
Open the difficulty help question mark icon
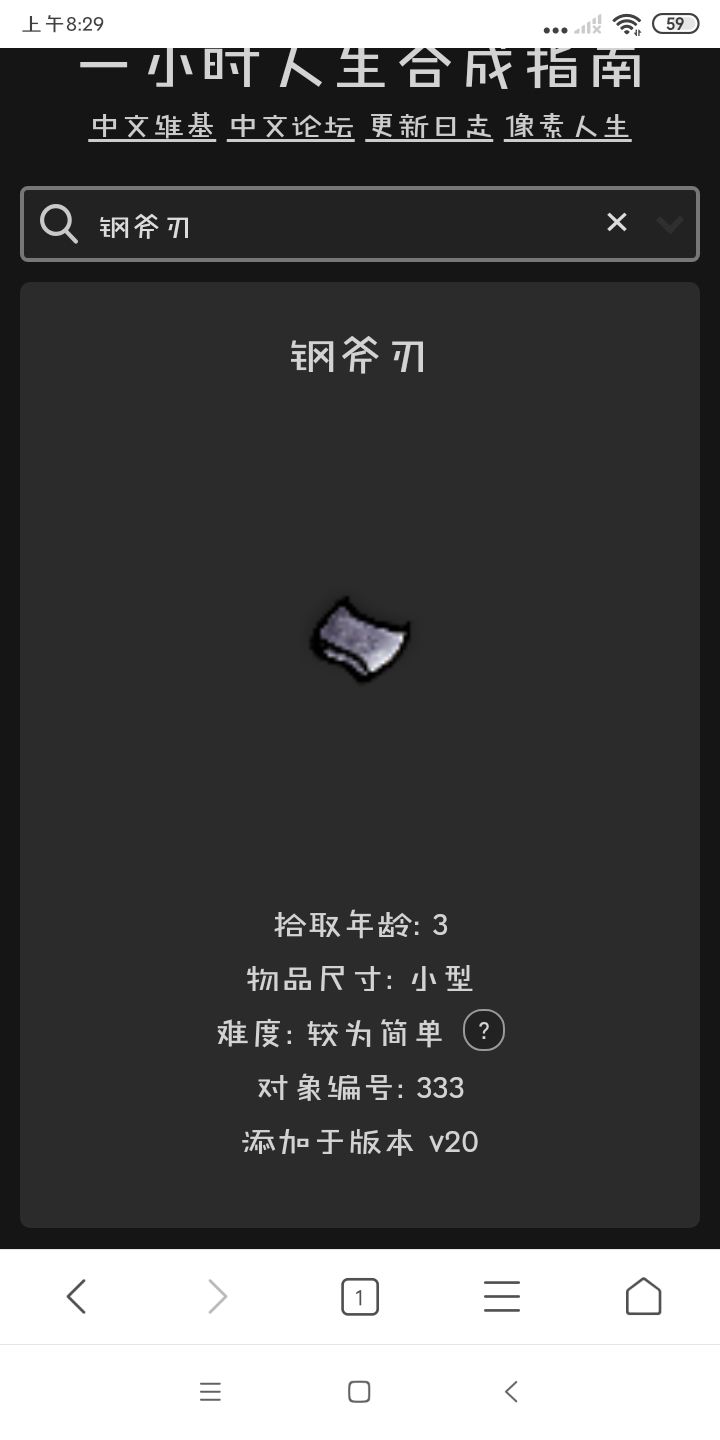coord(484,1030)
